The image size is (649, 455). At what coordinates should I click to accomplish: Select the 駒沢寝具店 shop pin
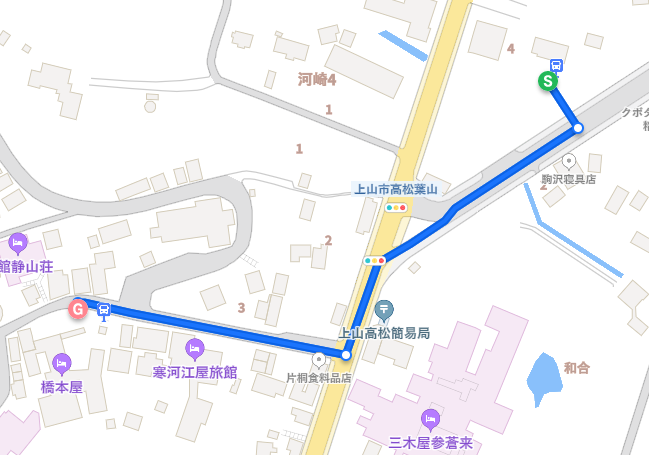point(569,160)
